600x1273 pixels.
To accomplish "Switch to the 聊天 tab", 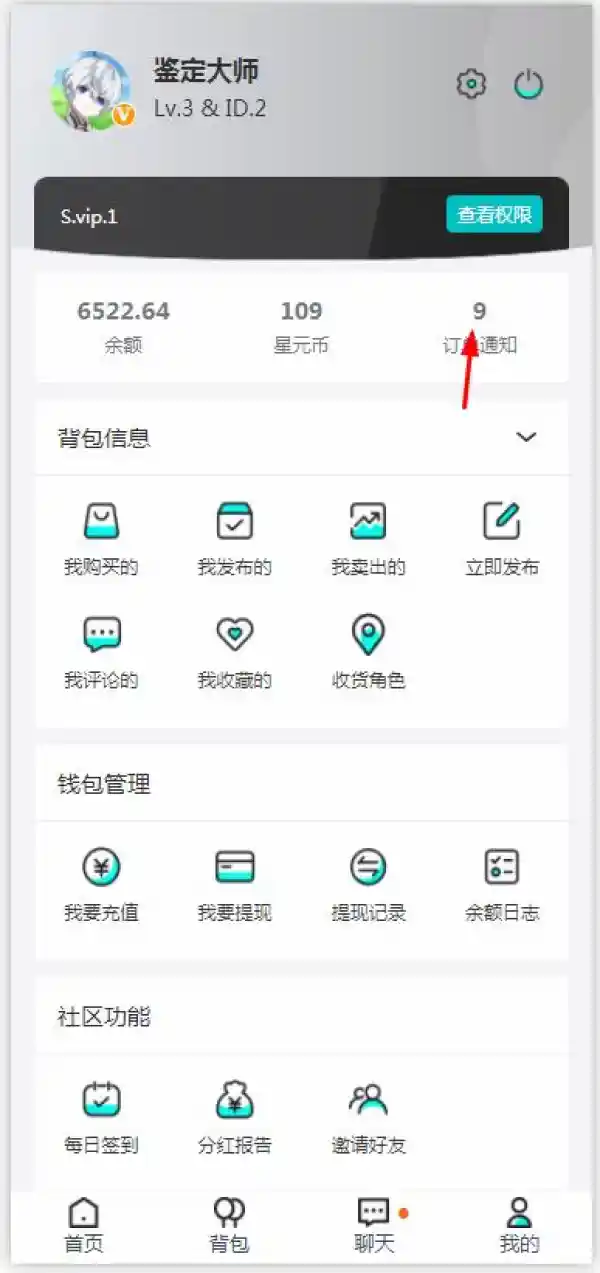I will click(375, 1227).
